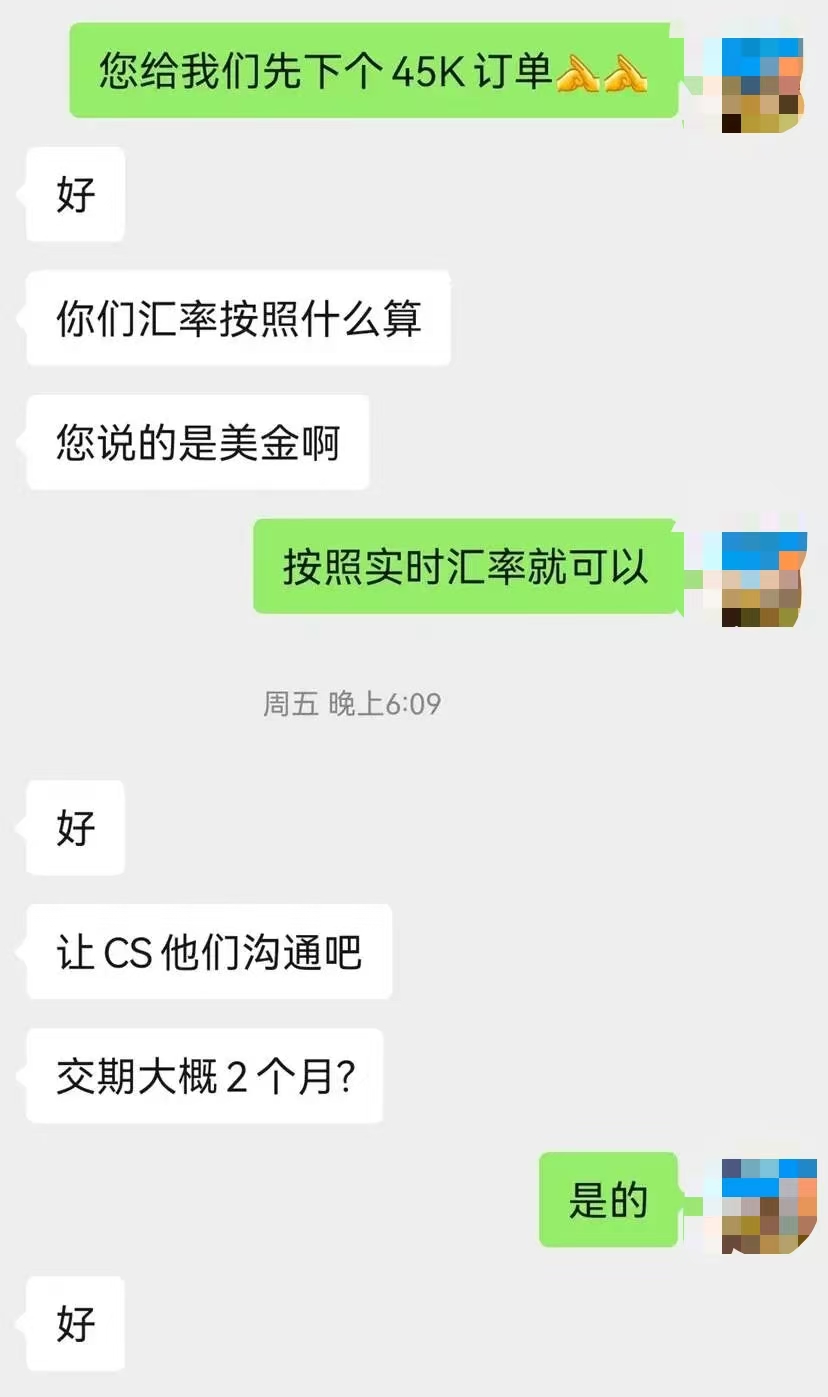
Task: Click the 好 bubble below the timestamp
Action: (x=73, y=828)
